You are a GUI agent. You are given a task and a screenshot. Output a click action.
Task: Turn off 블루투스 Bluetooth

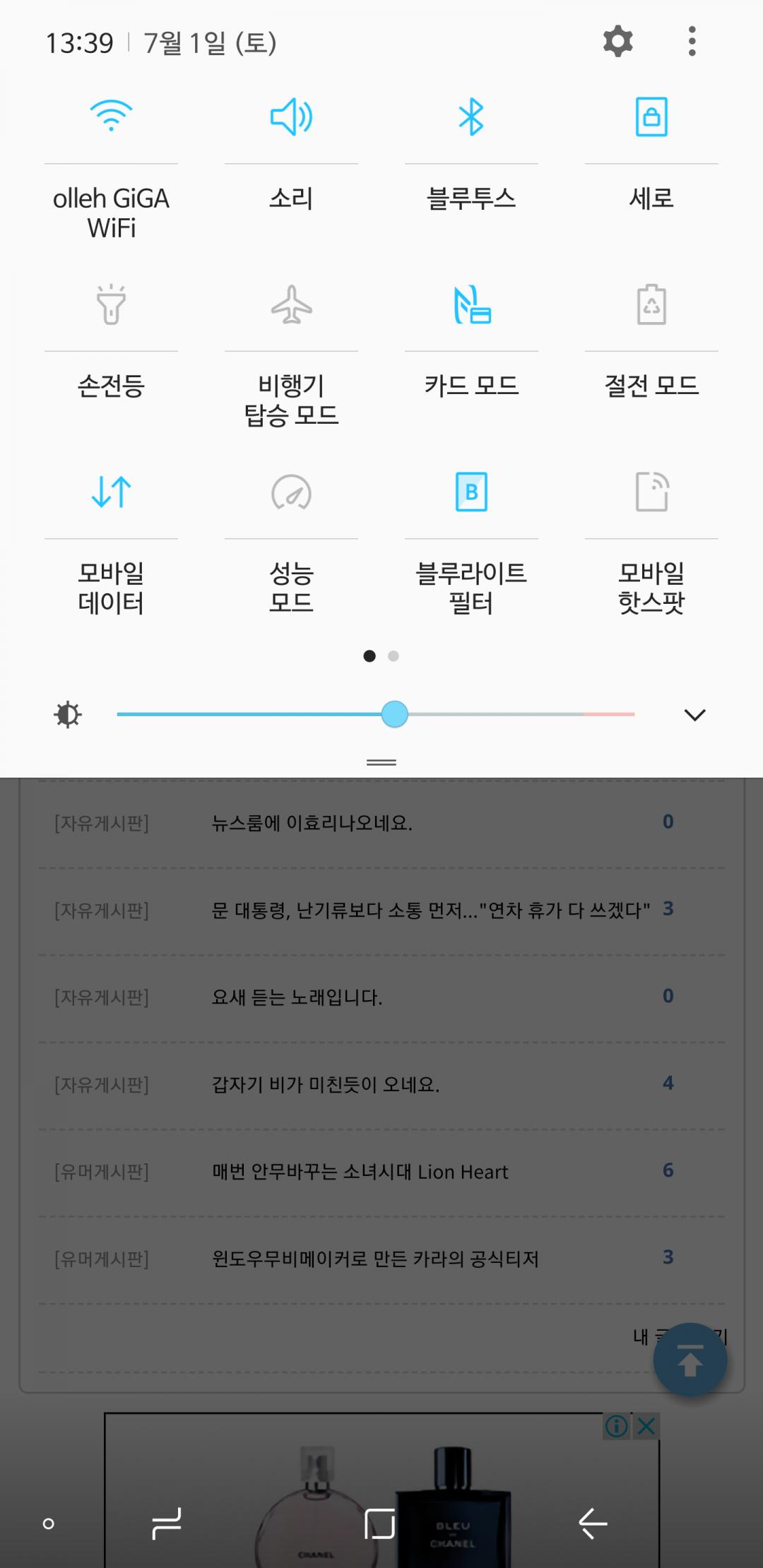point(471,117)
